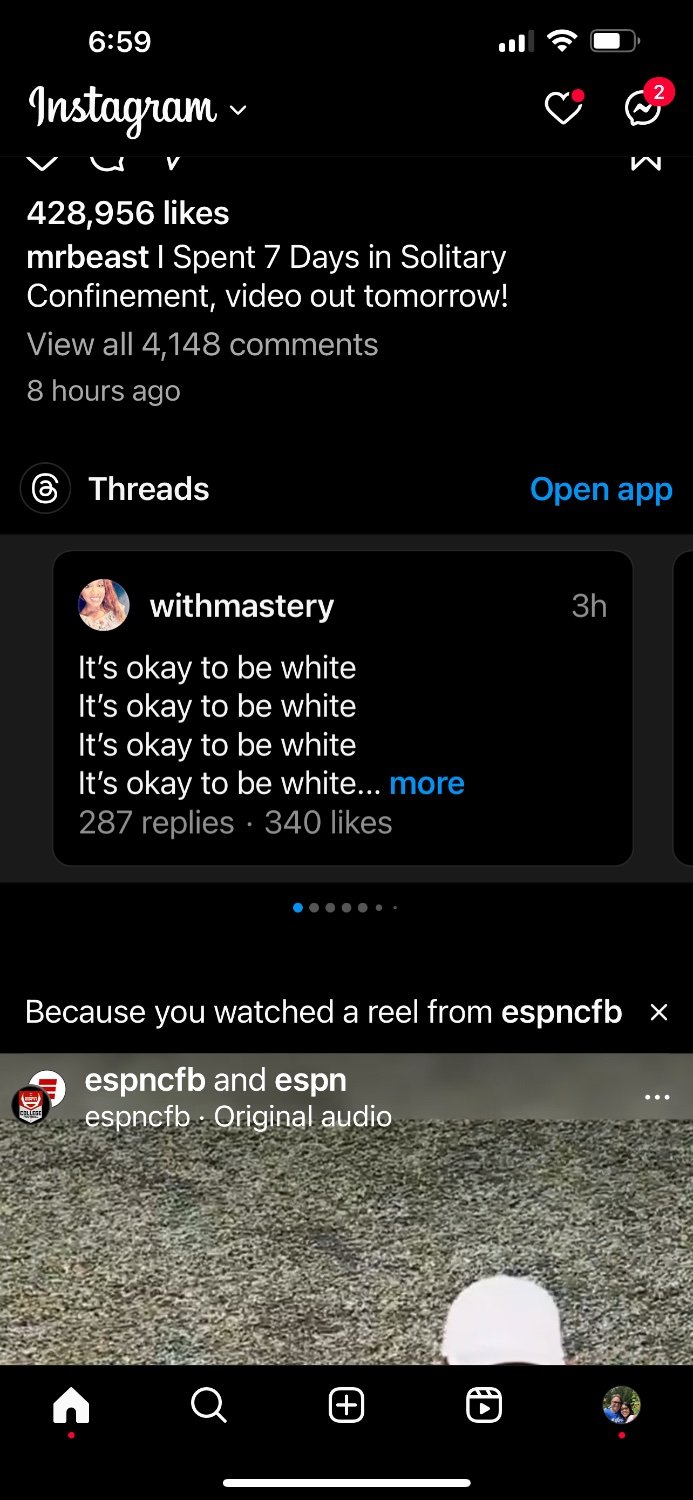Switch to the Search tab

pyautogui.click(x=208, y=1407)
